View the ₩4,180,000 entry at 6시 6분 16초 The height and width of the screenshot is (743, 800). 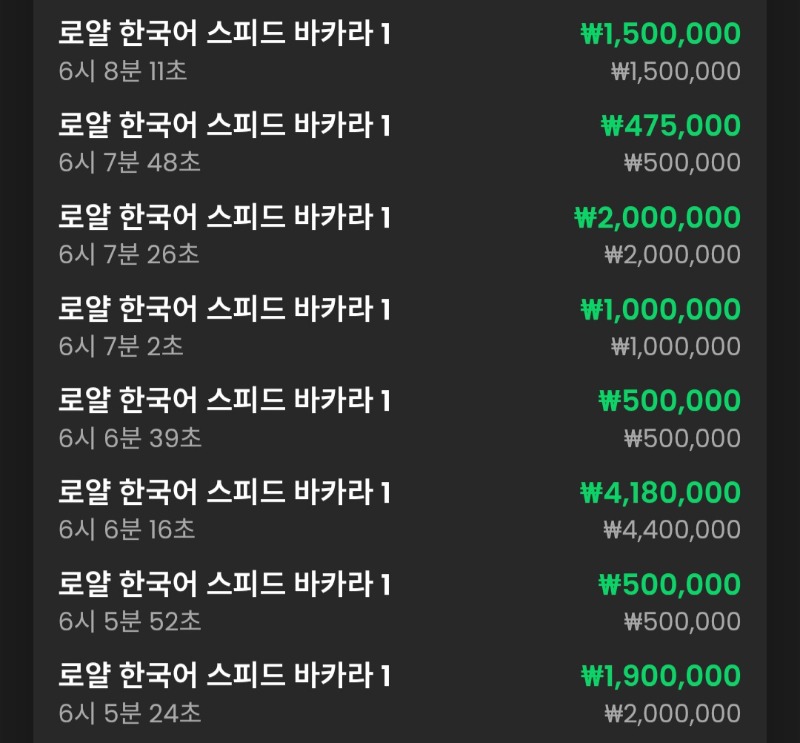pos(400,510)
